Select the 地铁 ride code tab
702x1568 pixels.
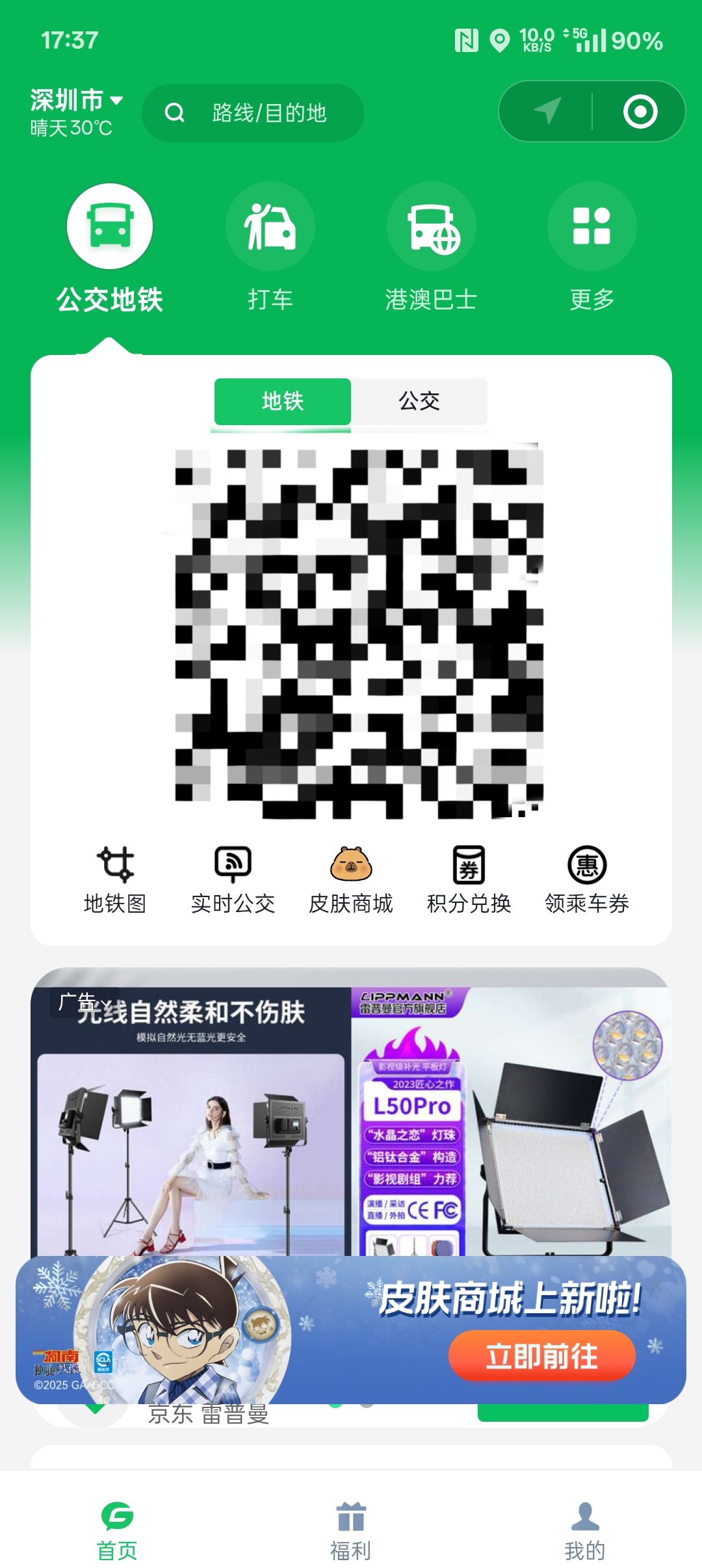click(283, 401)
